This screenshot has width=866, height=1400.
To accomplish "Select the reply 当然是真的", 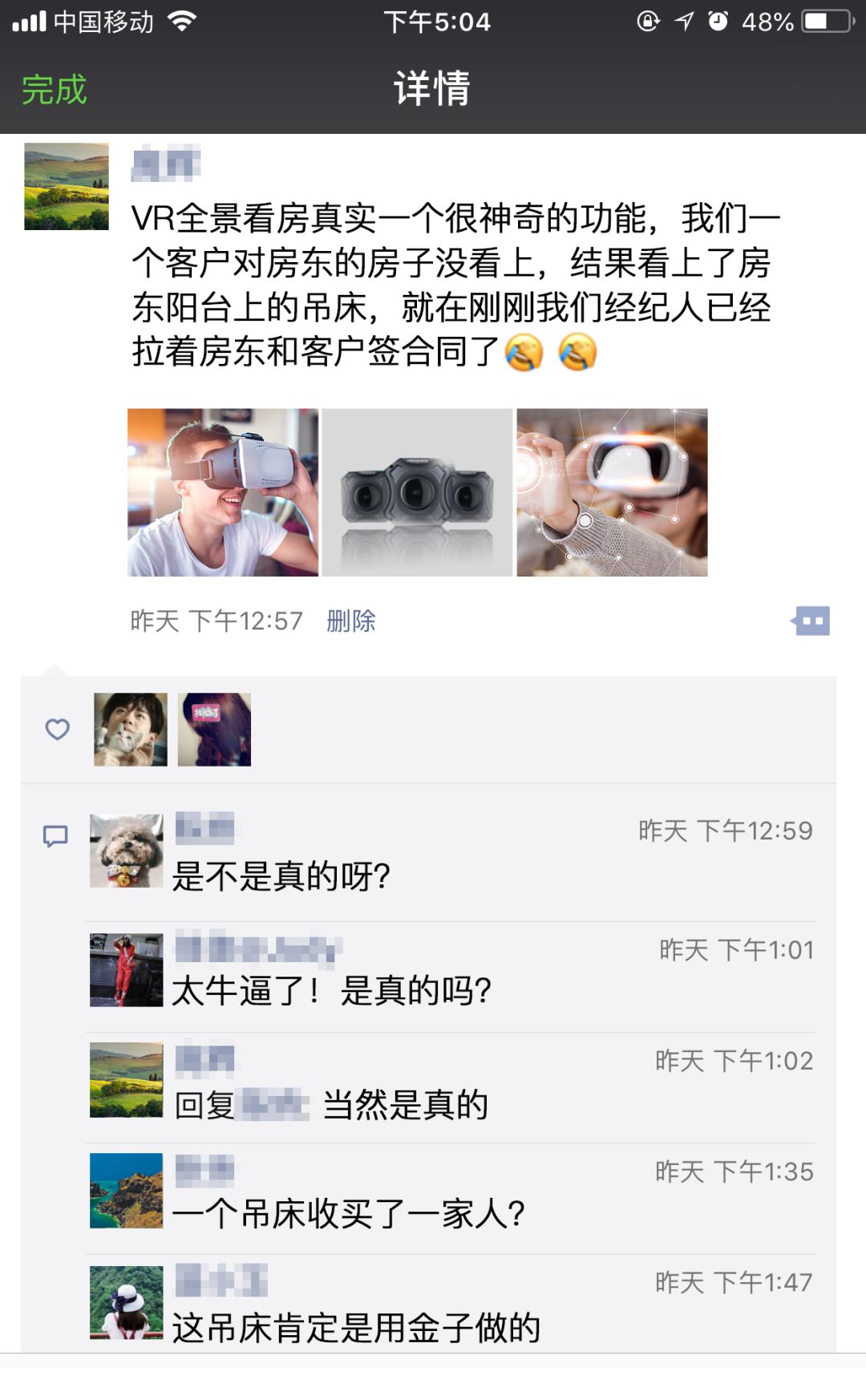I will [x=405, y=1105].
